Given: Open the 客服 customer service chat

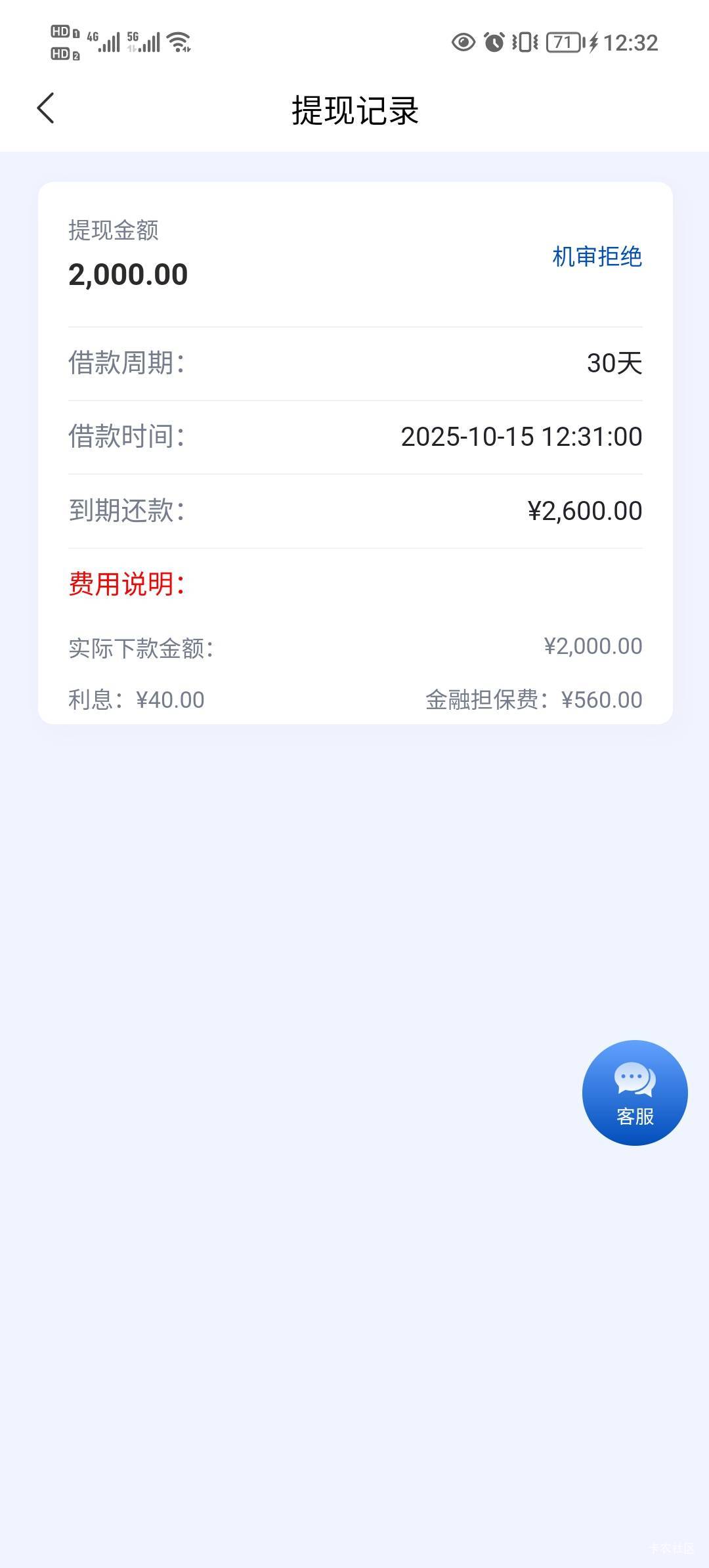Looking at the screenshot, I should point(635,1093).
